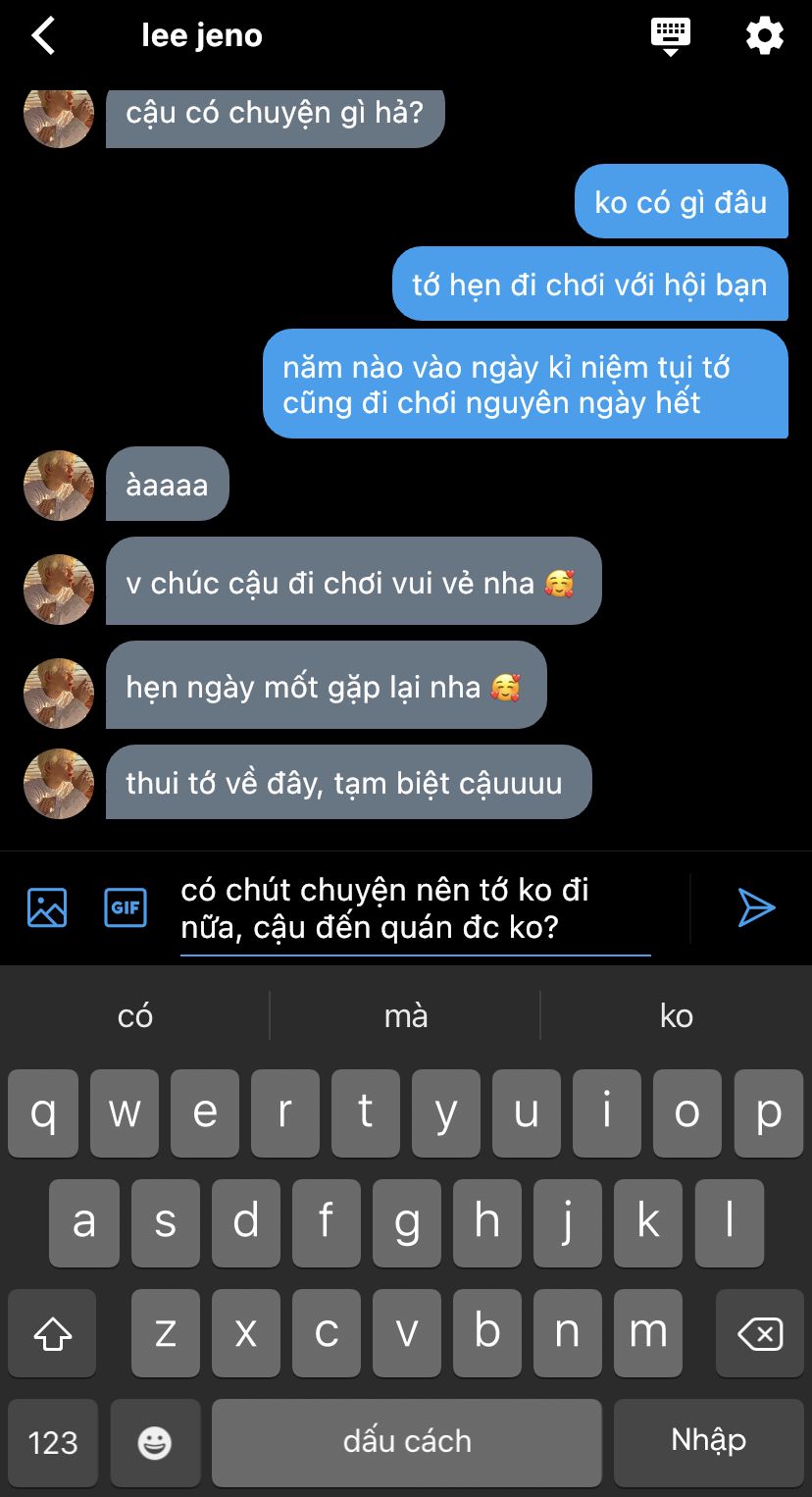The width and height of the screenshot is (812, 1497).
Task: Open the emoji keyboard
Action: pos(155,1442)
